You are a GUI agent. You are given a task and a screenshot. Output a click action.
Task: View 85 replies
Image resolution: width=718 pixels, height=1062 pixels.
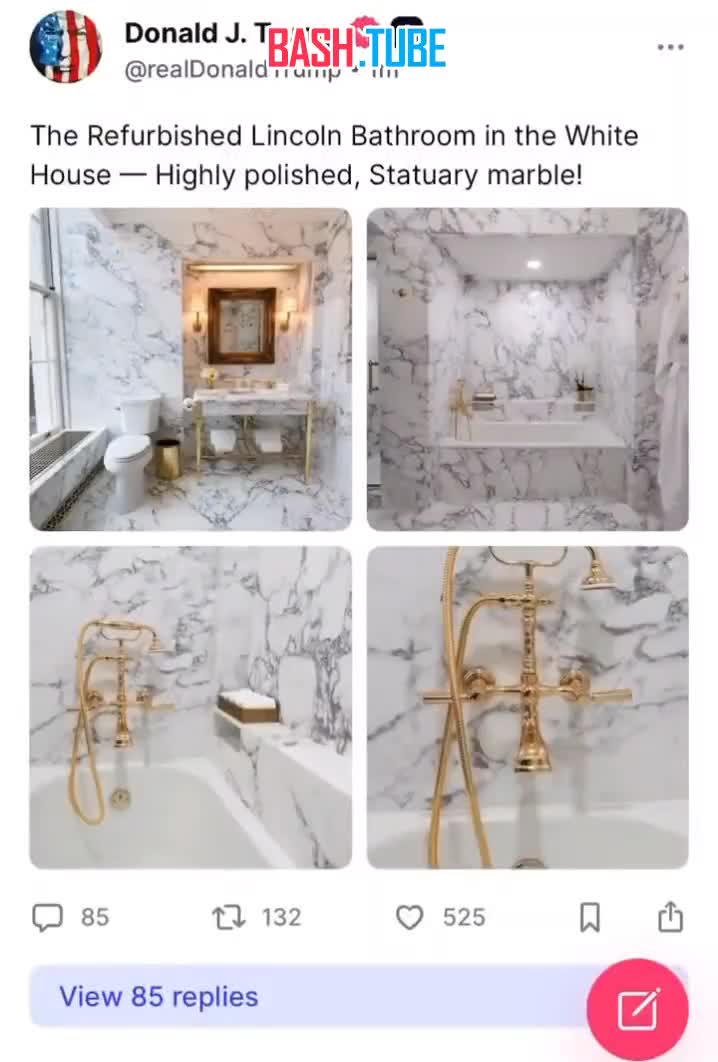pyautogui.click(x=159, y=996)
